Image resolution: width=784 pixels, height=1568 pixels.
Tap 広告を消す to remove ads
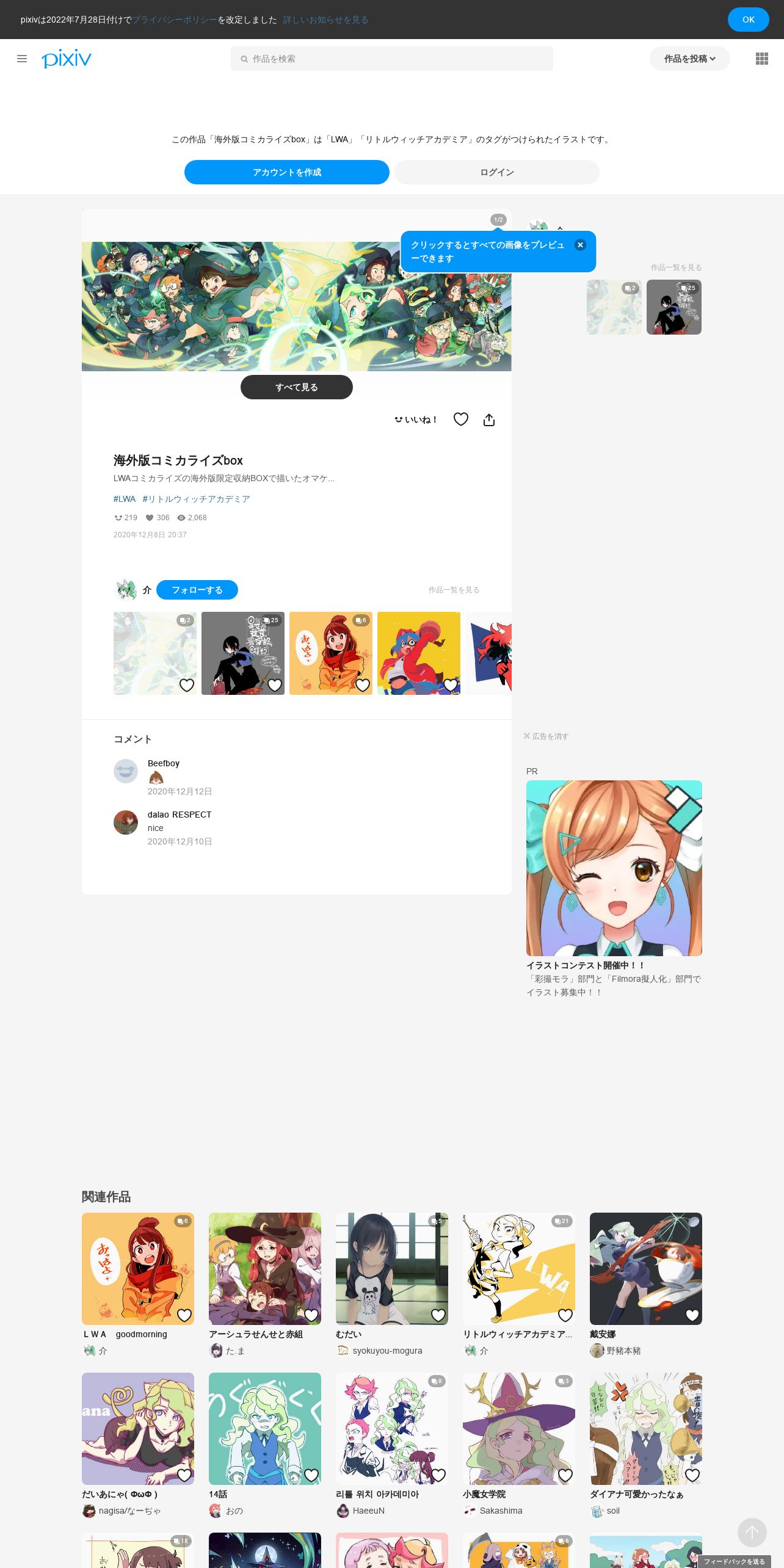546,736
